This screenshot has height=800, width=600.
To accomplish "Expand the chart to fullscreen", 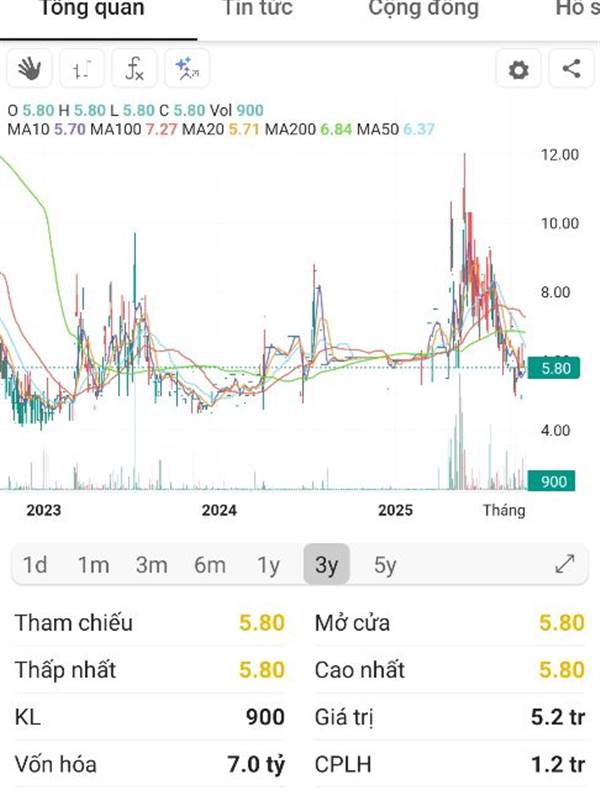I will tap(565, 564).
